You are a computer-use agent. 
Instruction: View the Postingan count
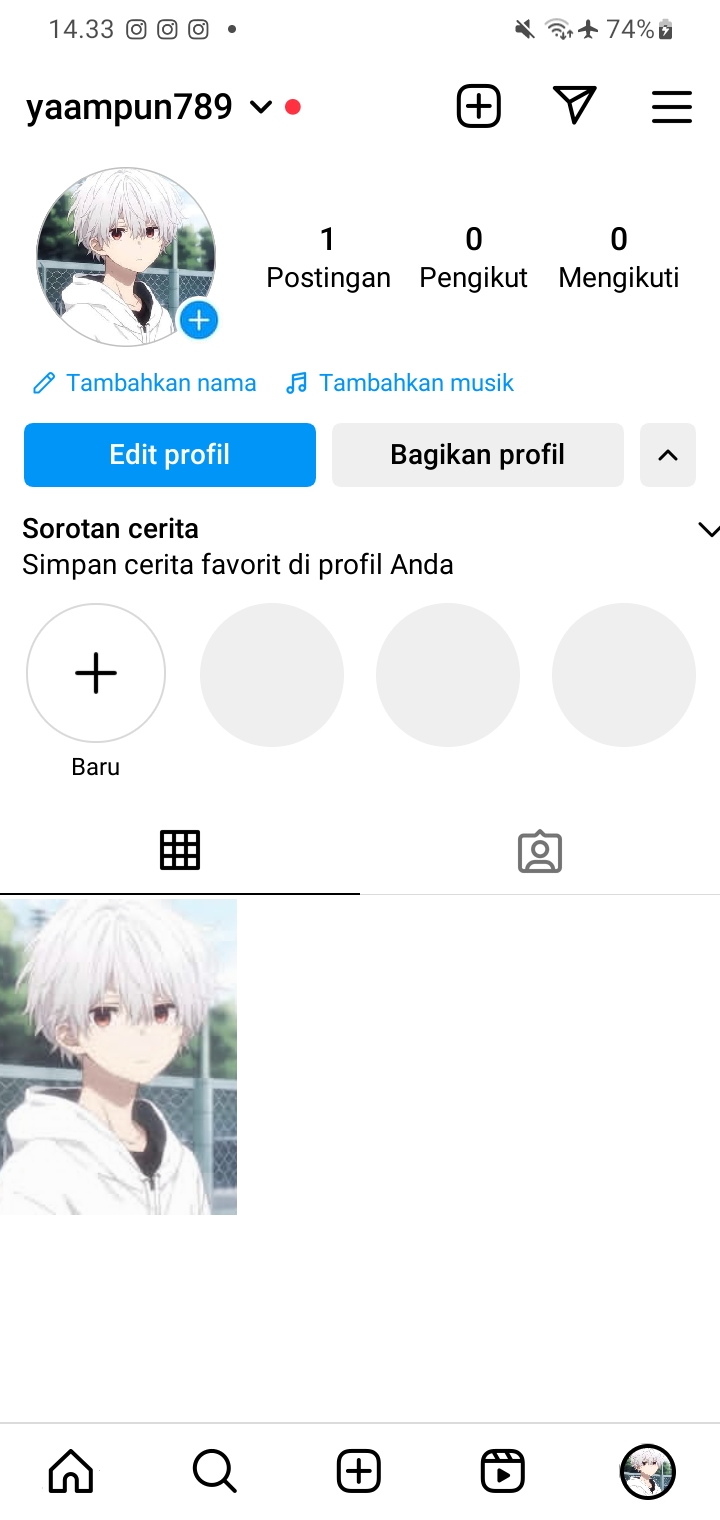pos(328,257)
